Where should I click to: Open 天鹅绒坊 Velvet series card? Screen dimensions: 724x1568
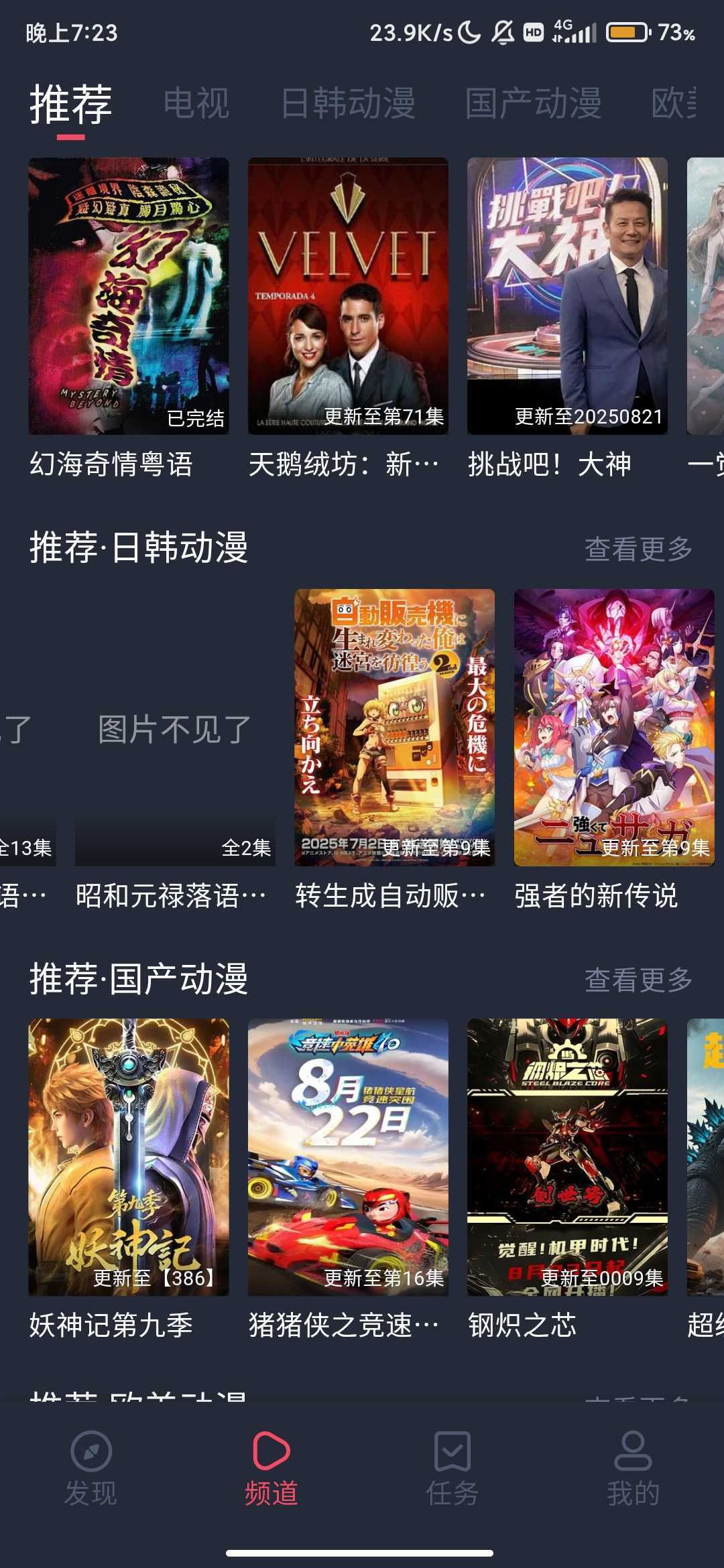[348, 296]
